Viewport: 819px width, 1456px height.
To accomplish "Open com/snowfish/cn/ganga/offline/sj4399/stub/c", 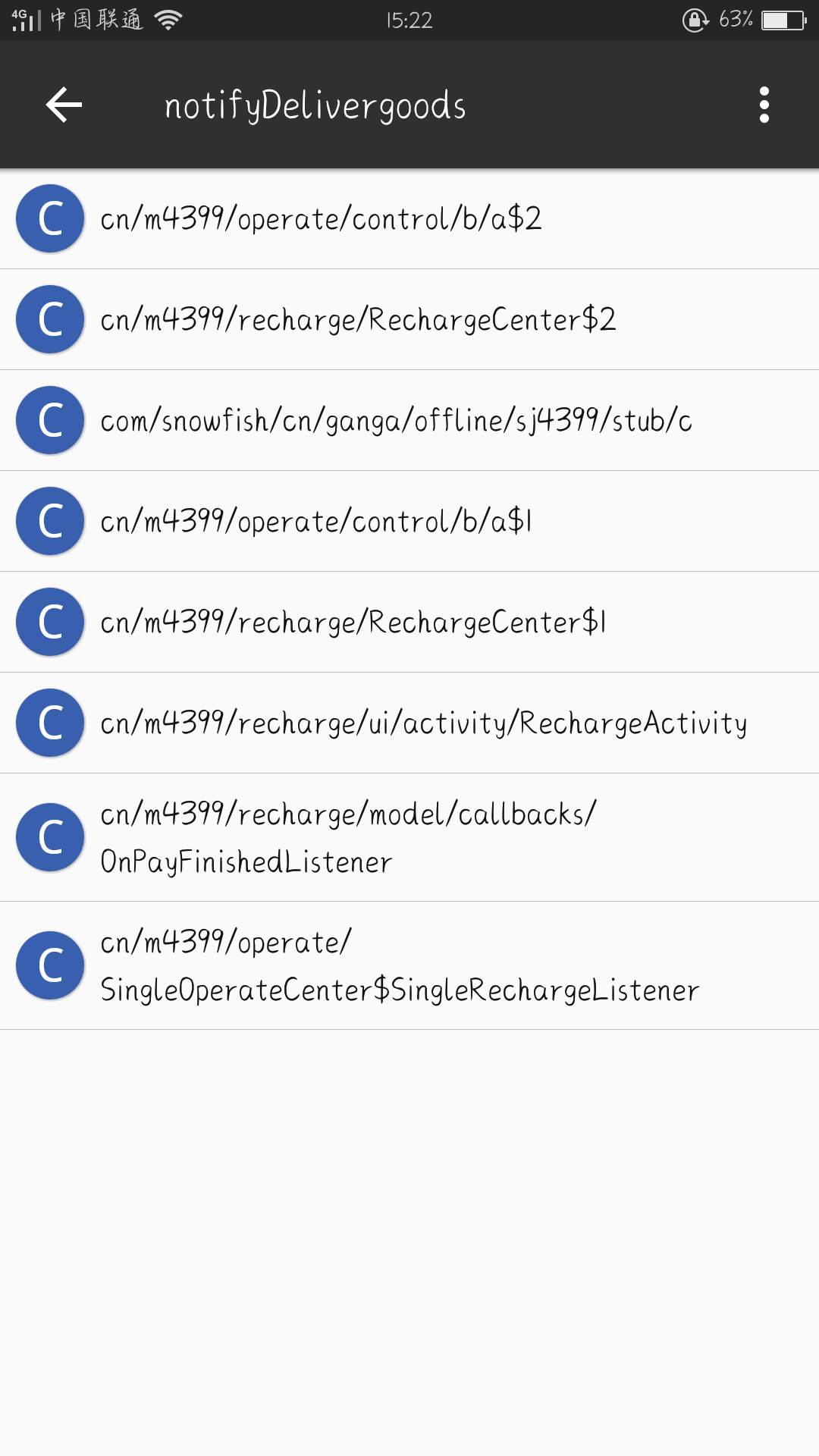I will pyautogui.click(x=409, y=420).
